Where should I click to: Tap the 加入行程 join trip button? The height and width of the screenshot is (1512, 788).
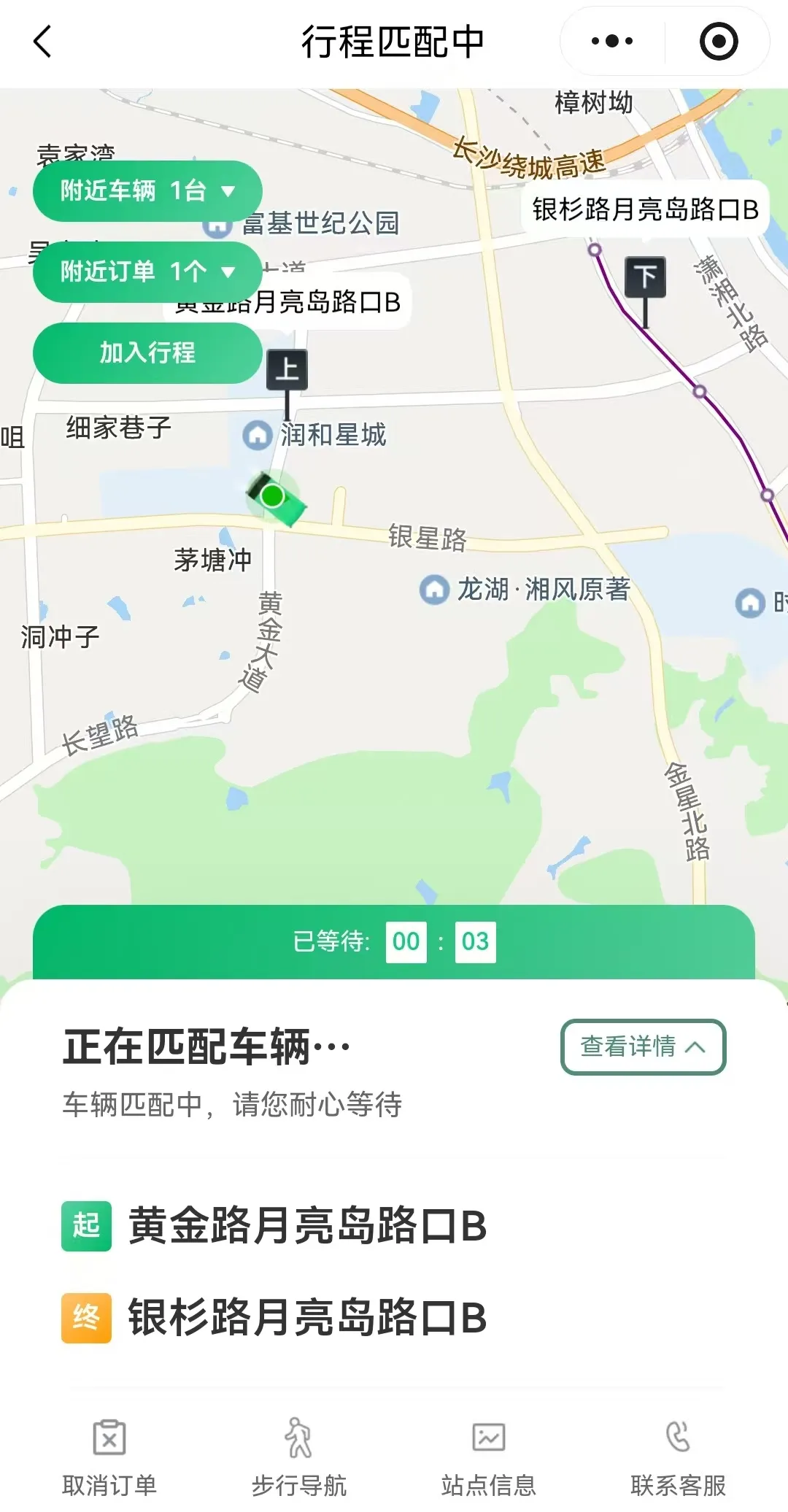pos(146,354)
